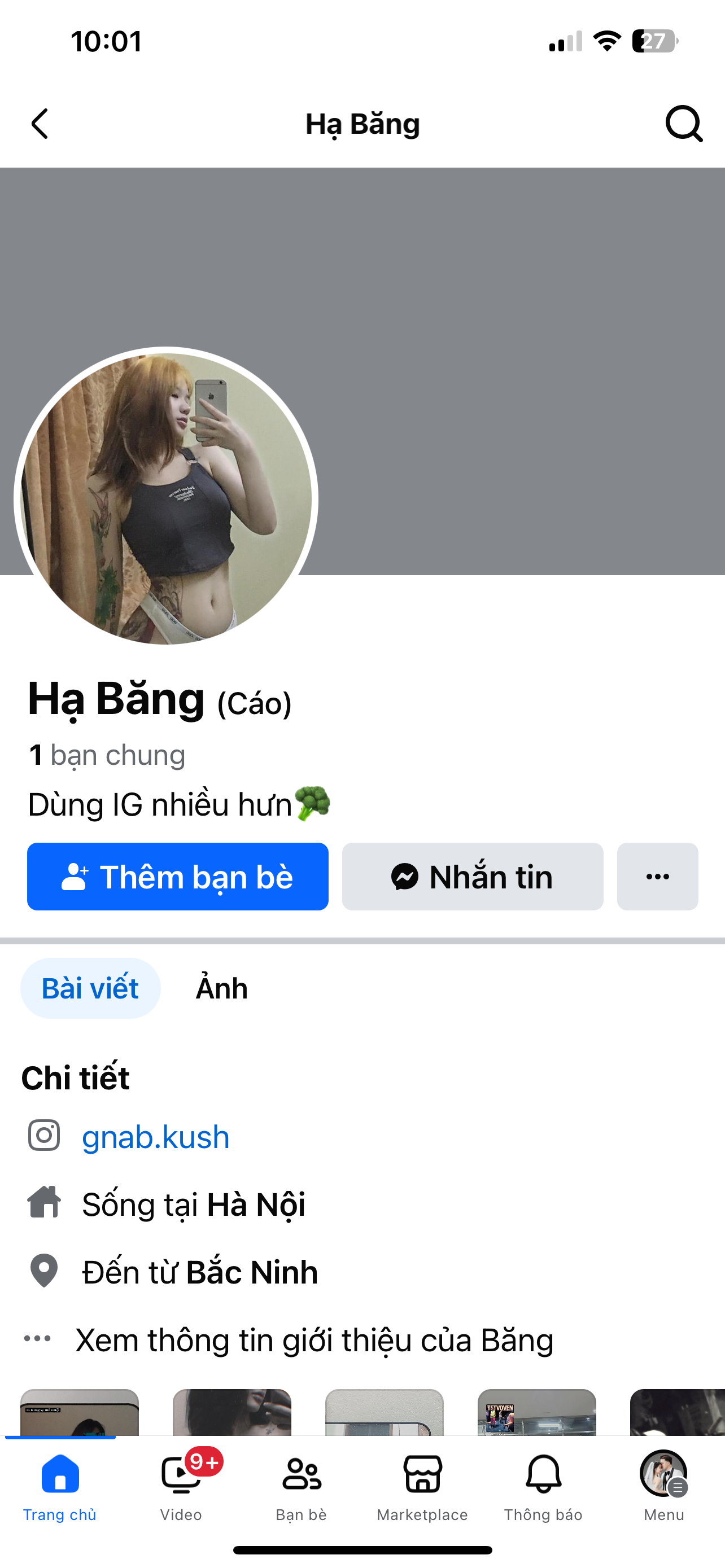Open the gnab.kush Instagram link

(156, 1136)
